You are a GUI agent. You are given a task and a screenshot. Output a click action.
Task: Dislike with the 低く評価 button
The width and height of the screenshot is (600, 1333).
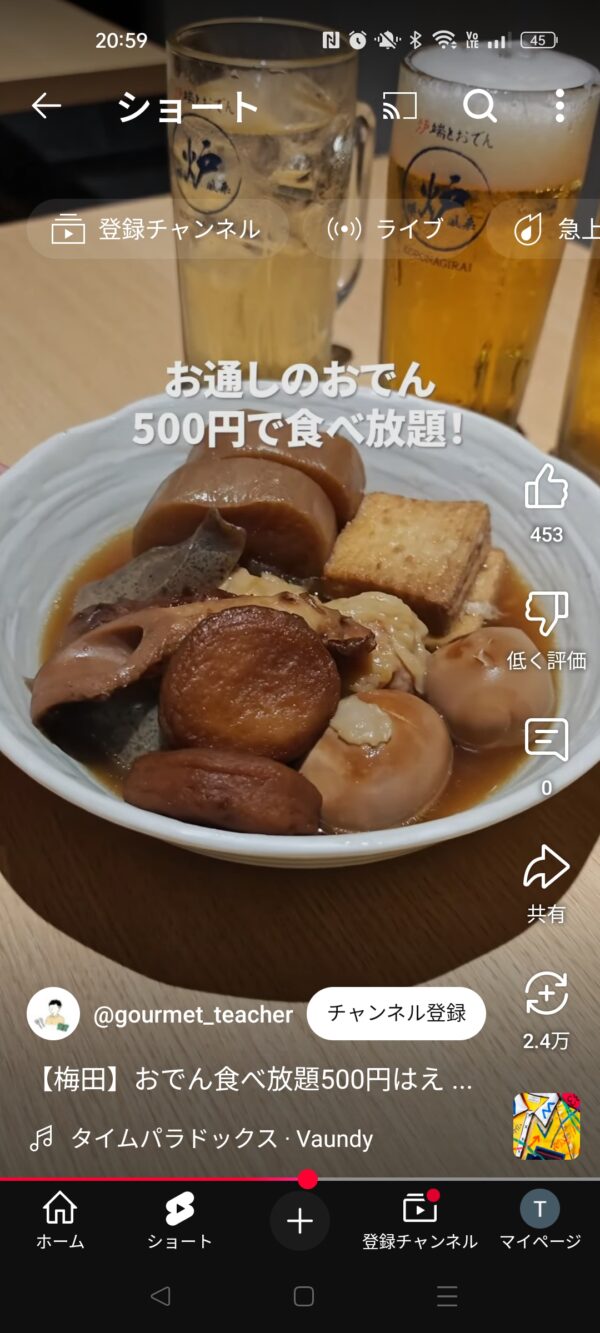tap(546, 630)
